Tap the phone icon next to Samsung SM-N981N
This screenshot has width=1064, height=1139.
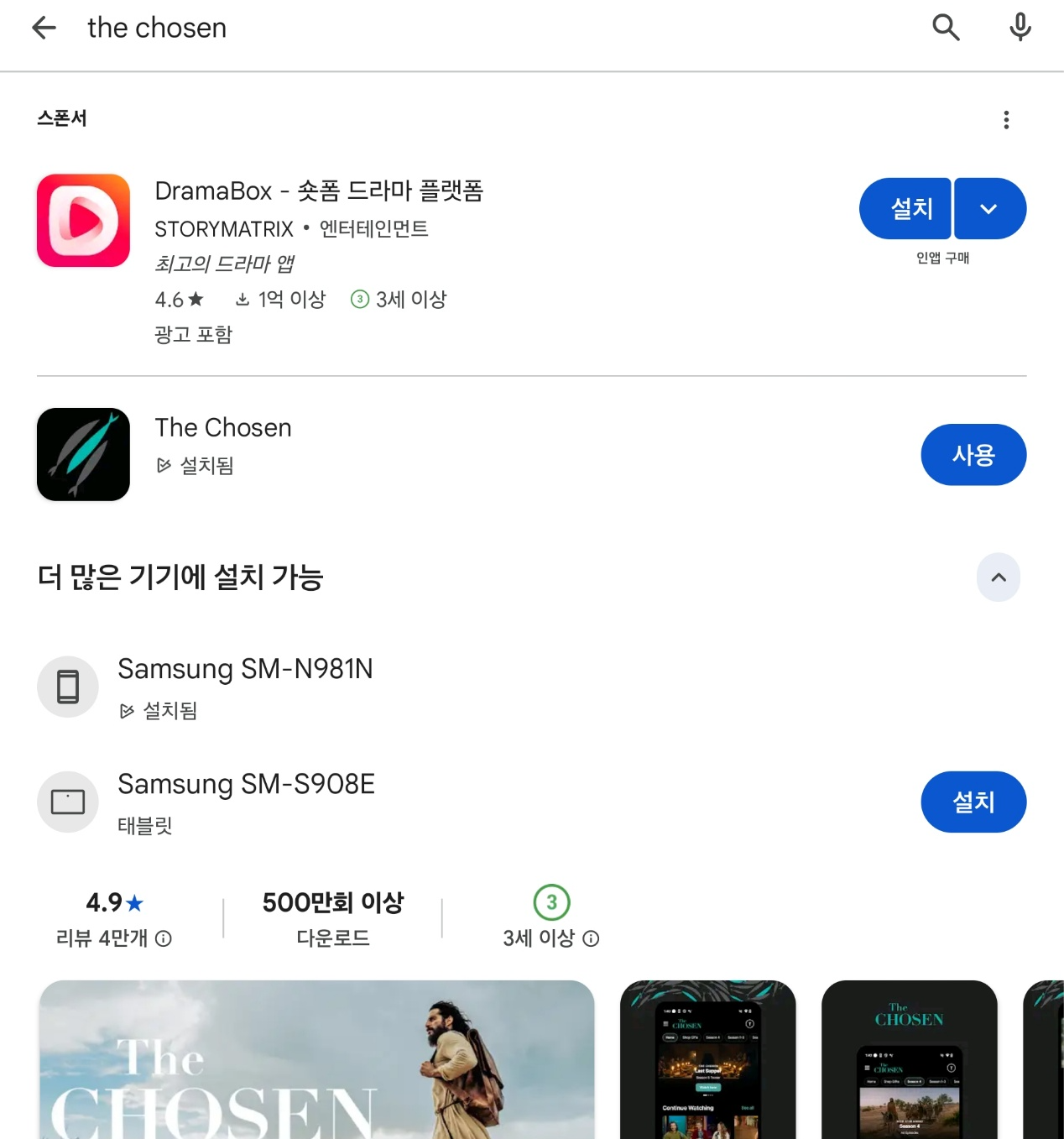click(x=67, y=686)
